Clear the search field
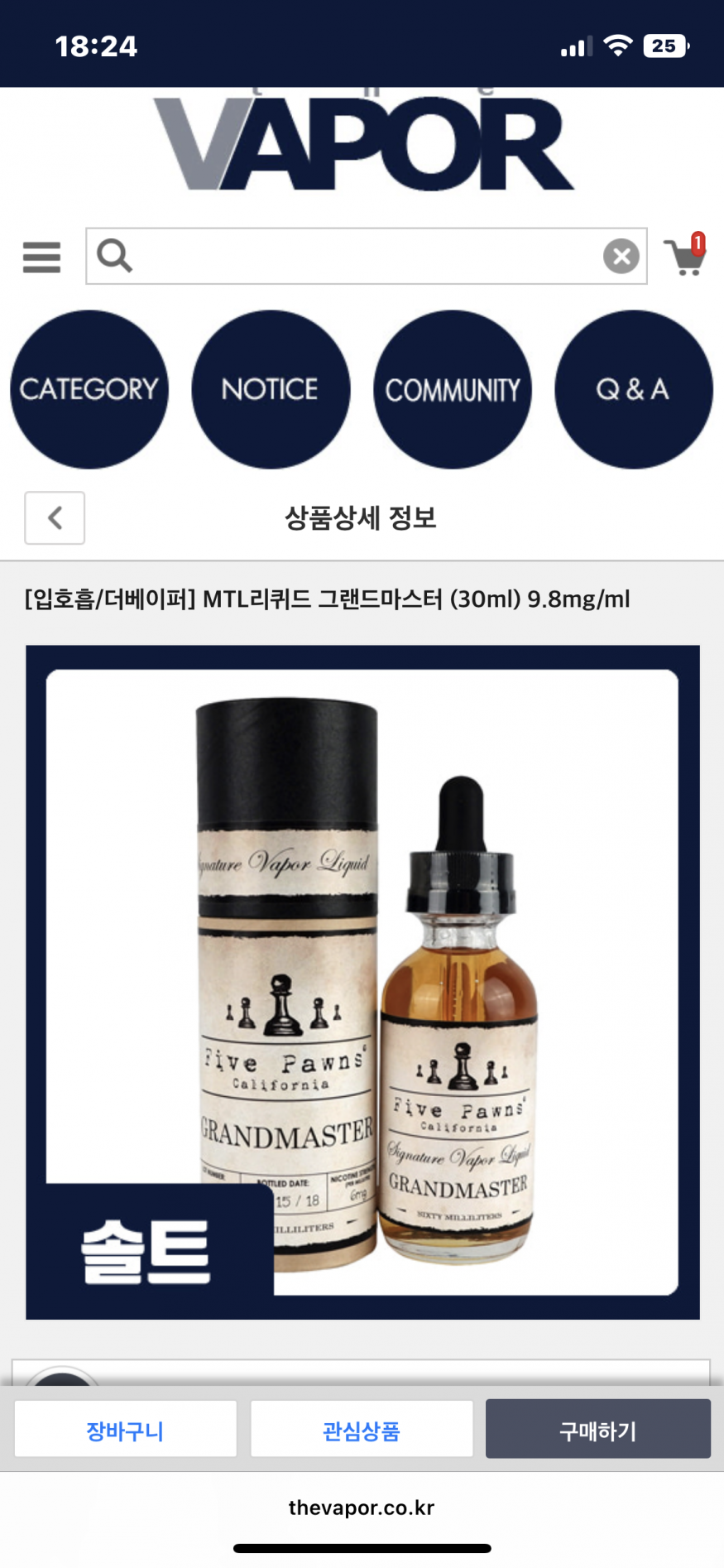This screenshot has width=724, height=1568. click(621, 257)
